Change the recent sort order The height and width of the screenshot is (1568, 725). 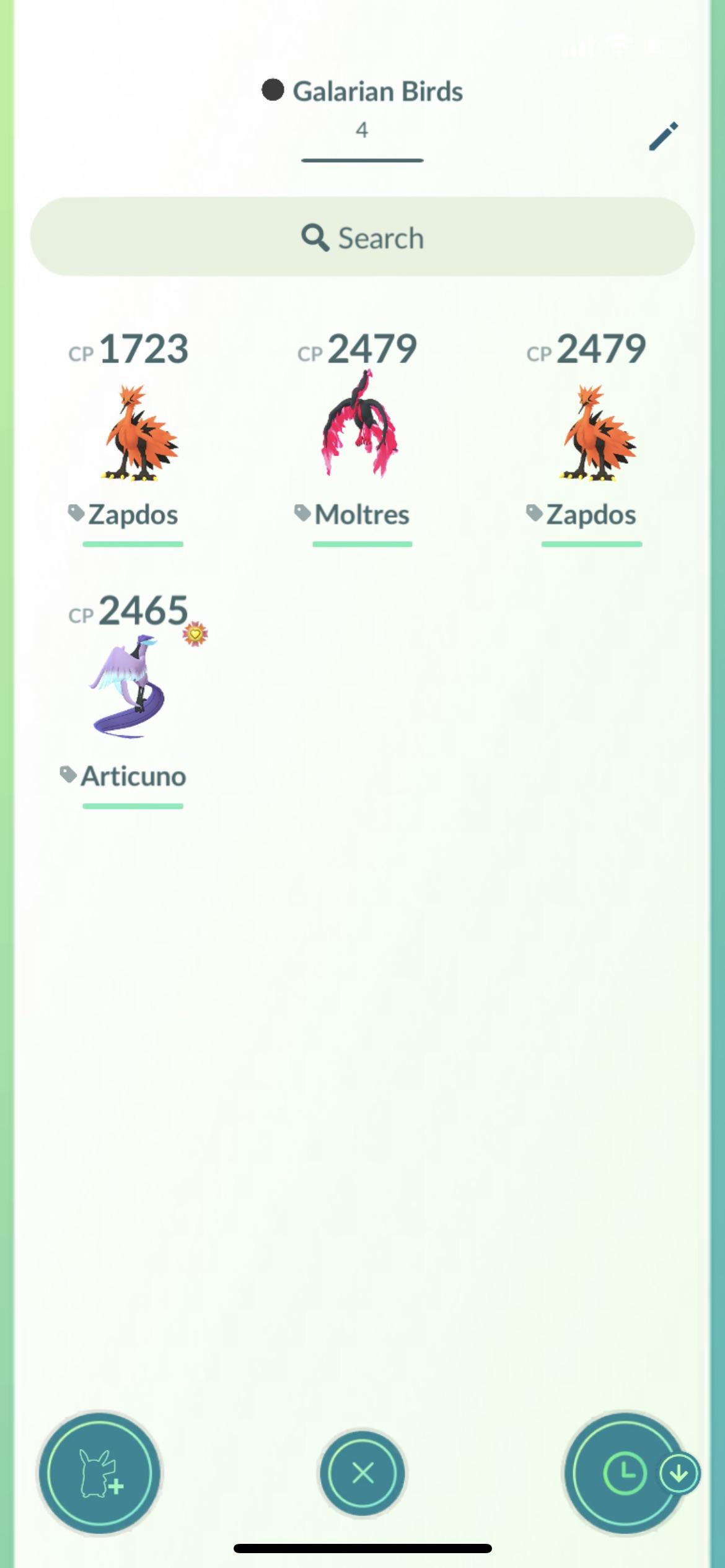(625, 1473)
